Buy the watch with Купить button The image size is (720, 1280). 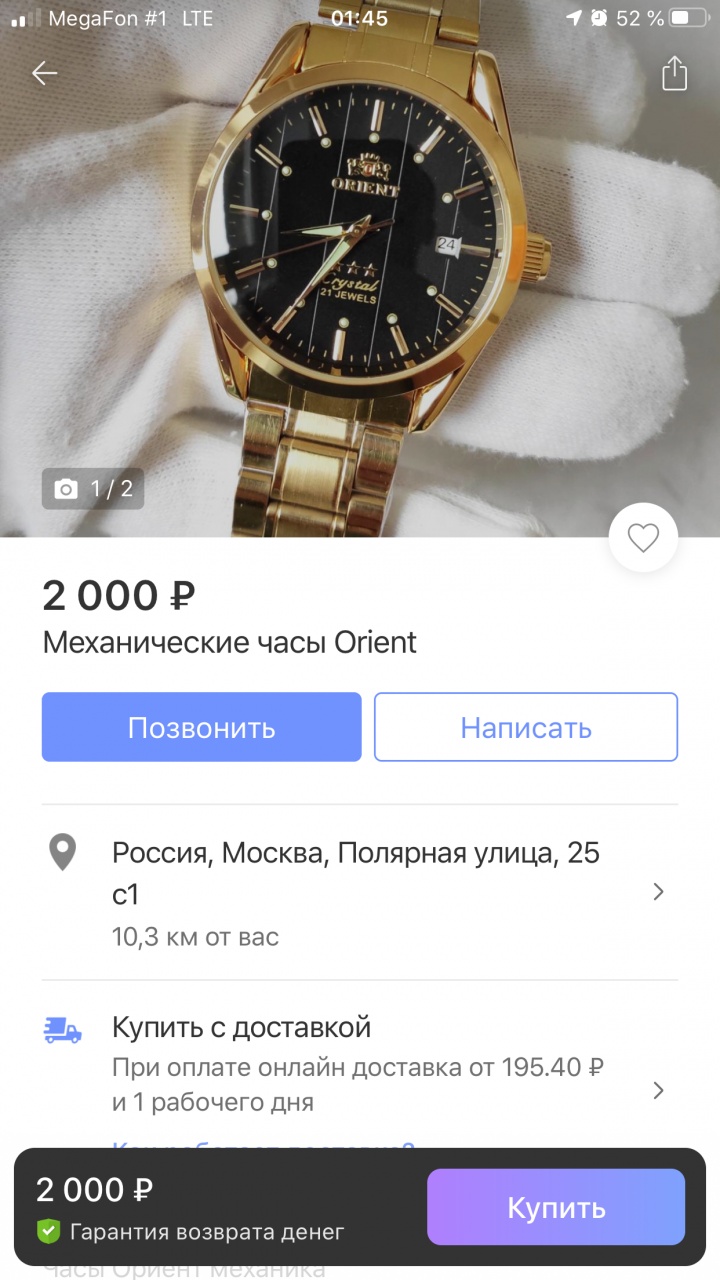pos(555,1207)
